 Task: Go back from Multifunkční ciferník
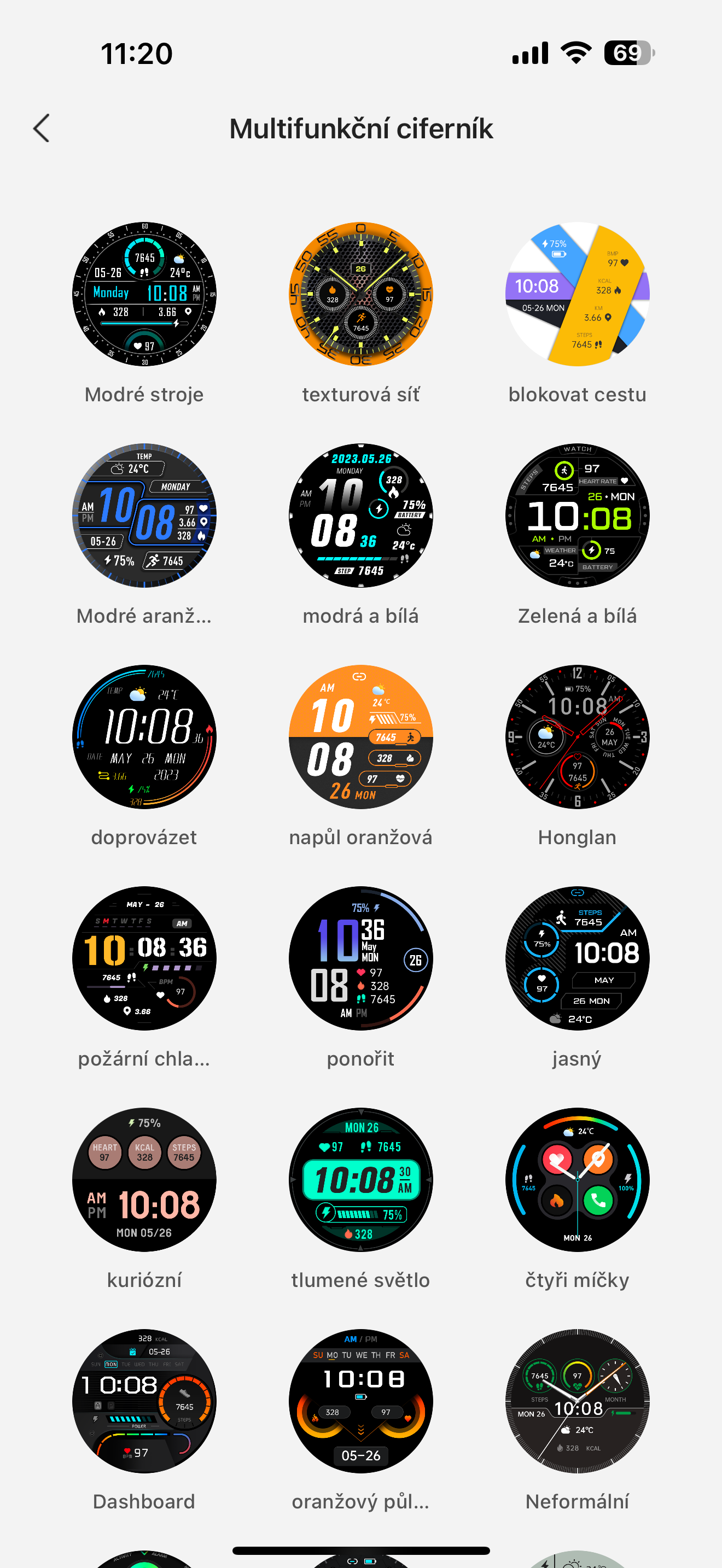[x=42, y=128]
